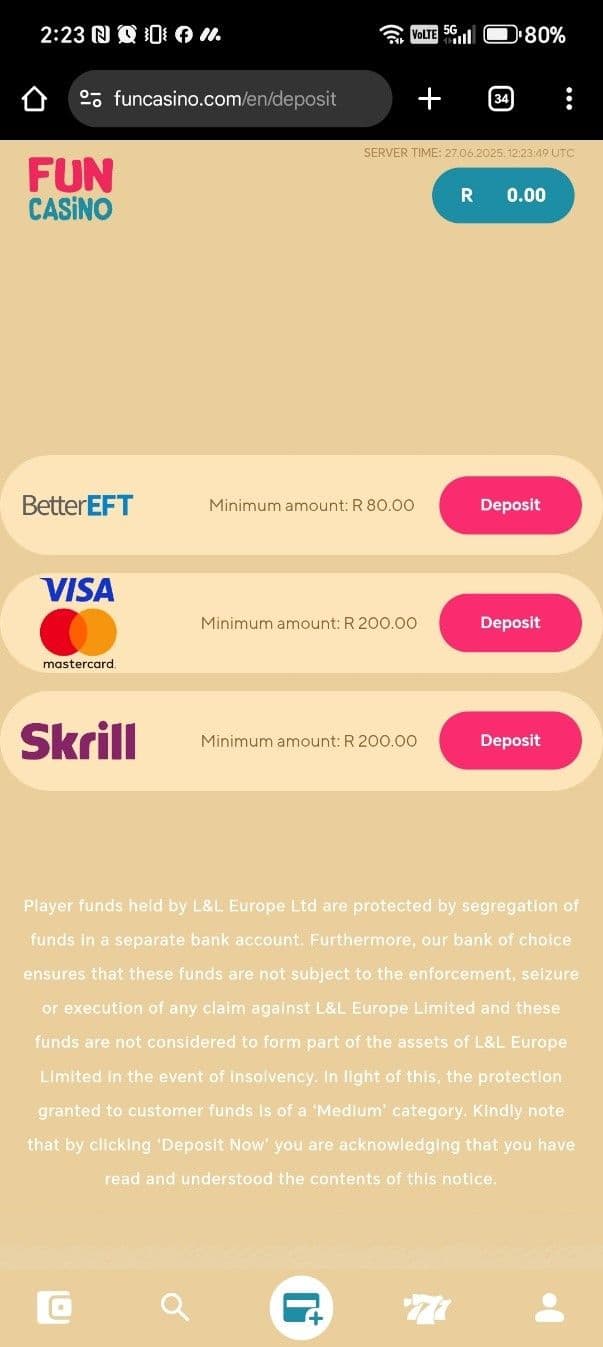Tap the center deposit card icon
The height and width of the screenshot is (1347, 603).
coord(301,1307)
